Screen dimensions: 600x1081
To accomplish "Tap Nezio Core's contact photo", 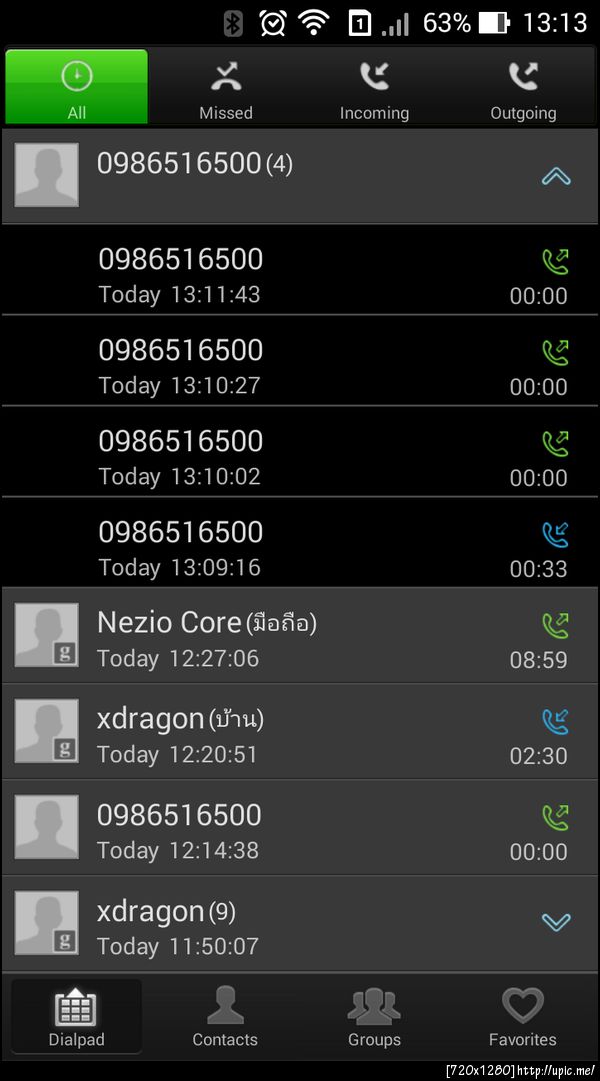I will tap(47, 636).
